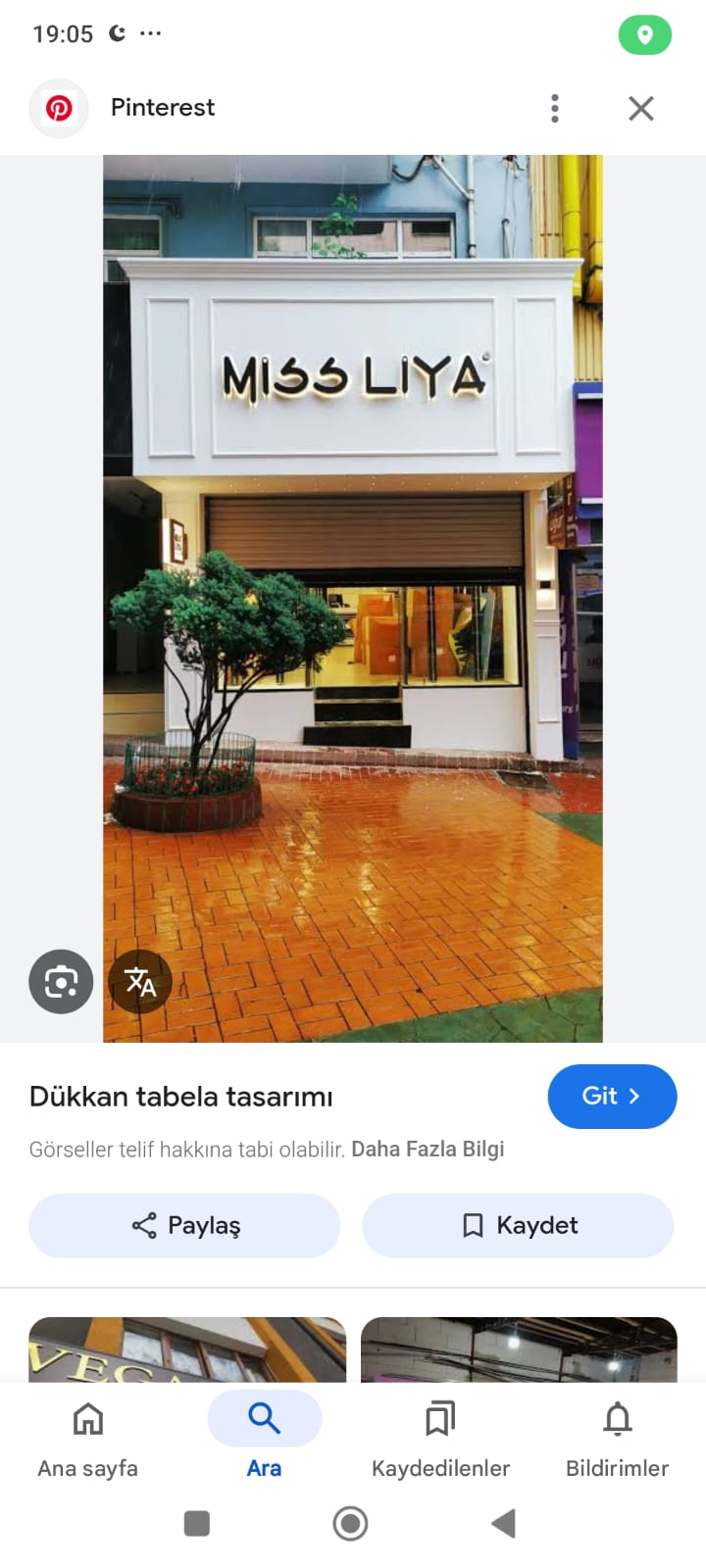The width and height of the screenshot is (706, 1568).
Task: Switch to the Kaydedilenler tab
Action: point(440,1437)
